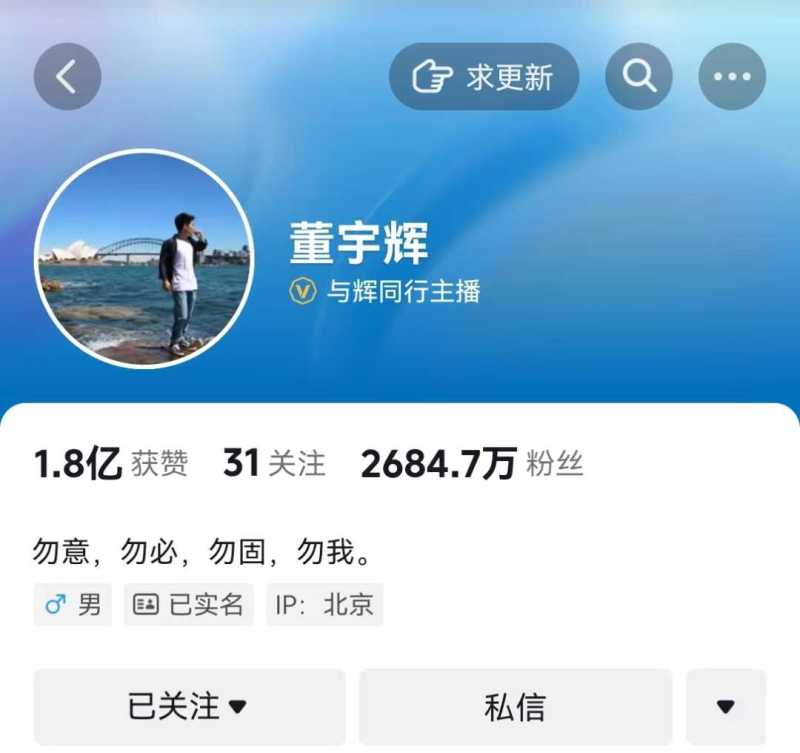Tap the 求更新 button
The height and width of the screenshot is (753, 800).
[x=484, y=77]
